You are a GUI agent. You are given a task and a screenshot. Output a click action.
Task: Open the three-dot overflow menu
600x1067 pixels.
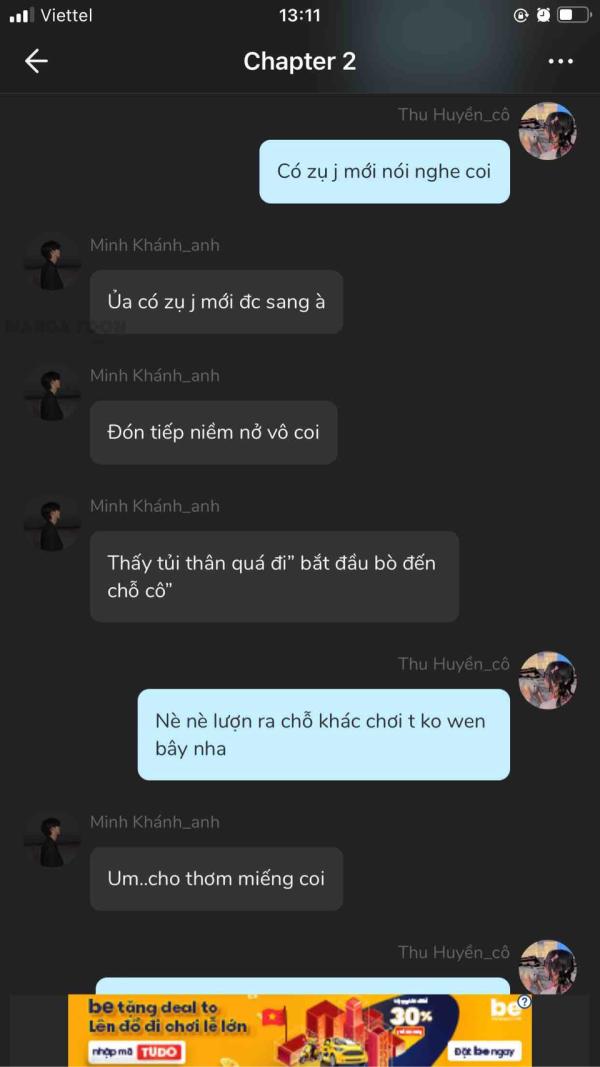pyautogui.click(x=561, y=62)
